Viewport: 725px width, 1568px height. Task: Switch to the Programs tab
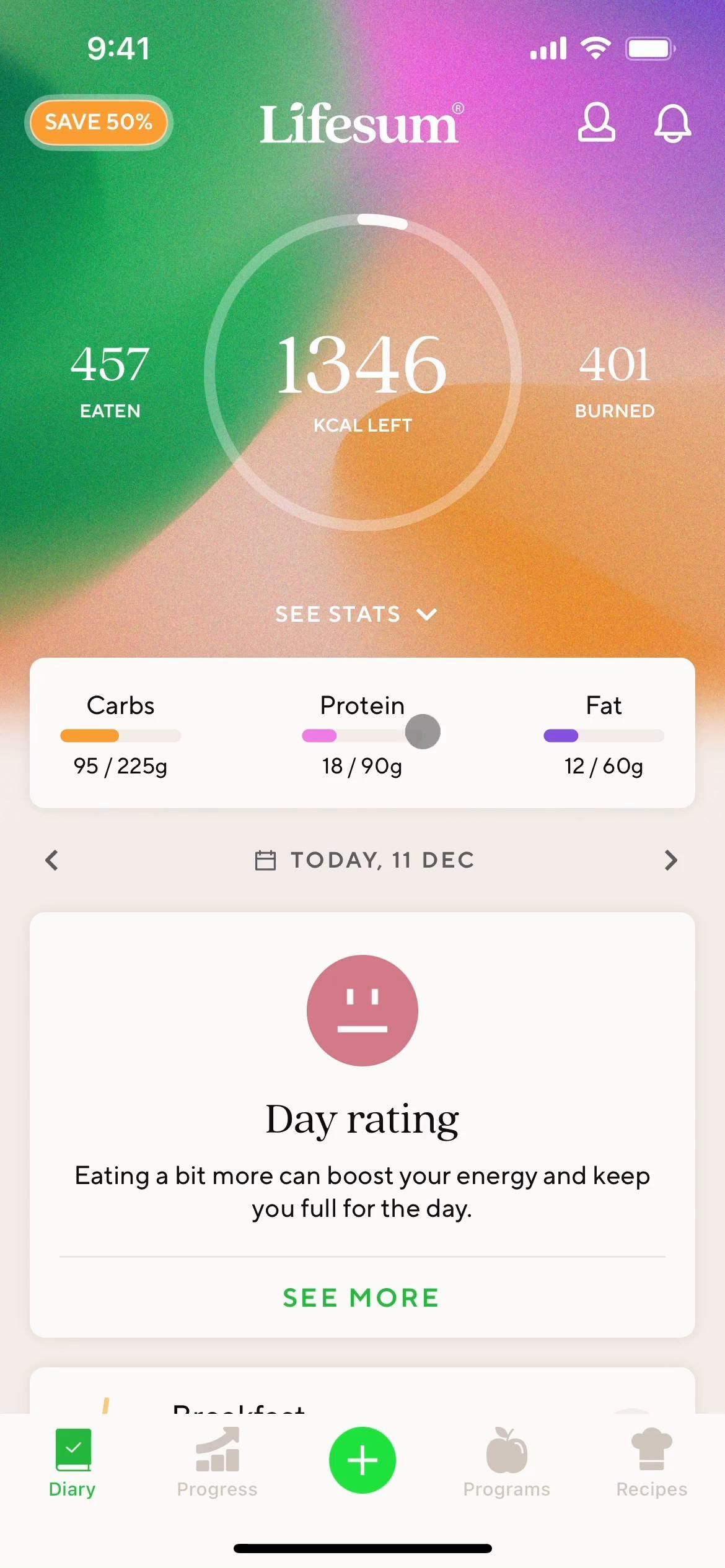coord(506,1461)
